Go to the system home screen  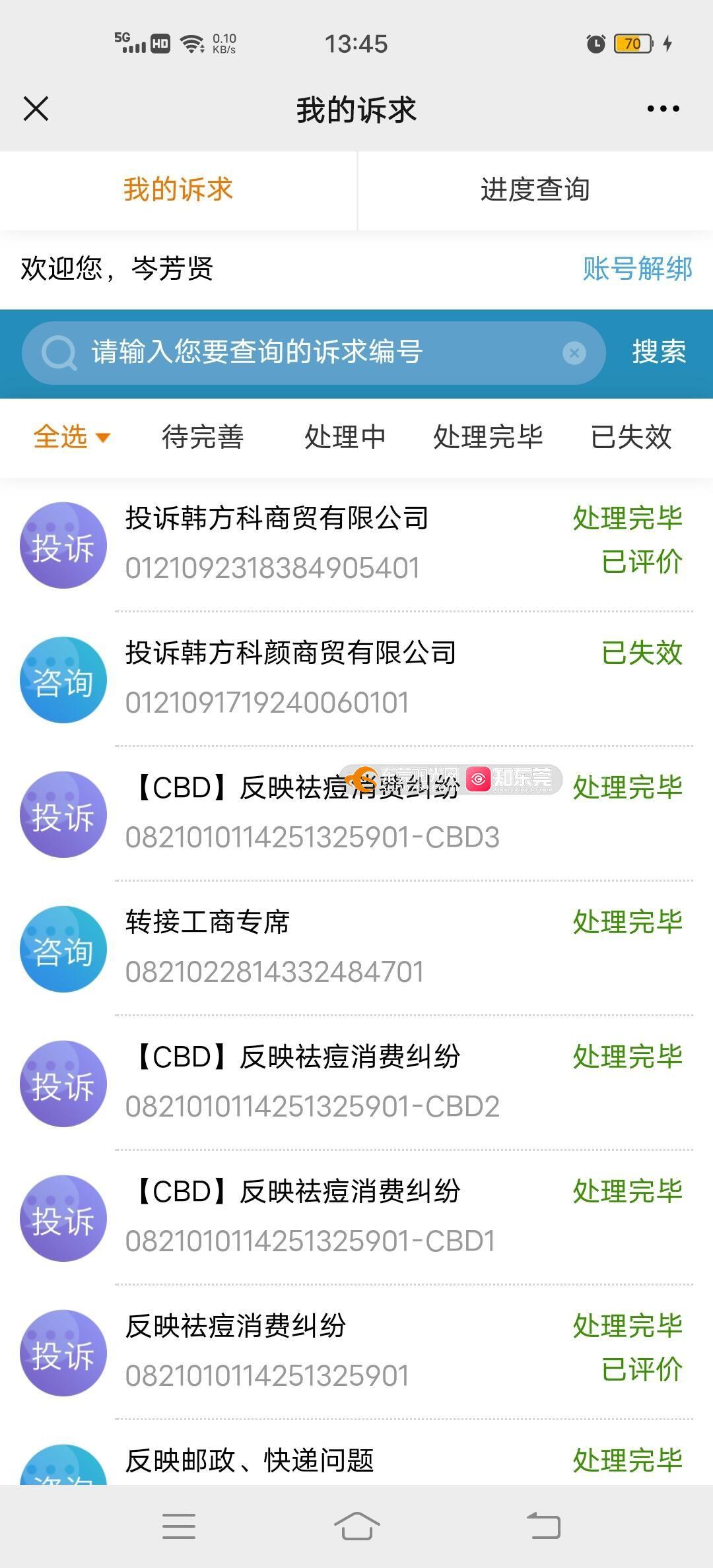pos(356,1526)
